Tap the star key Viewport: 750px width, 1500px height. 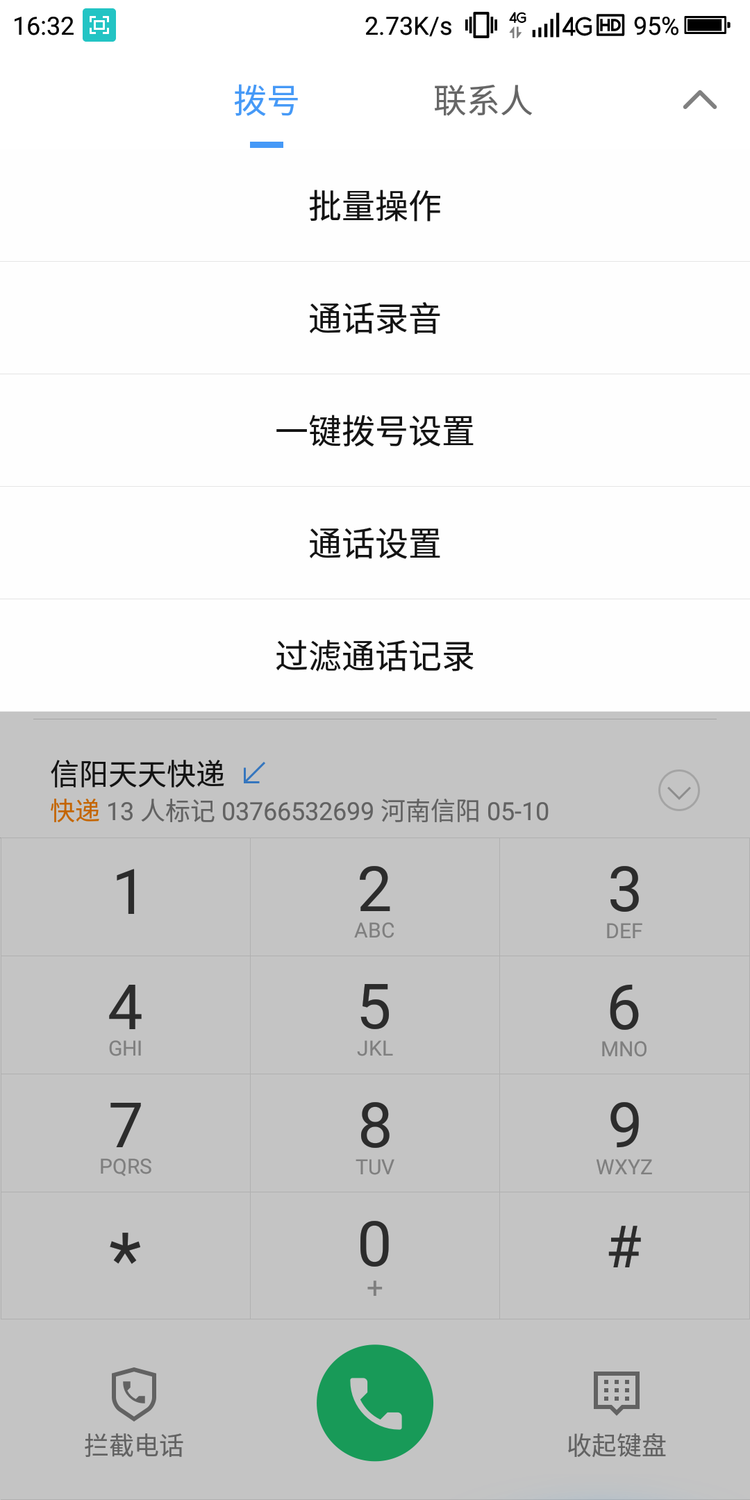point(125,1255)
